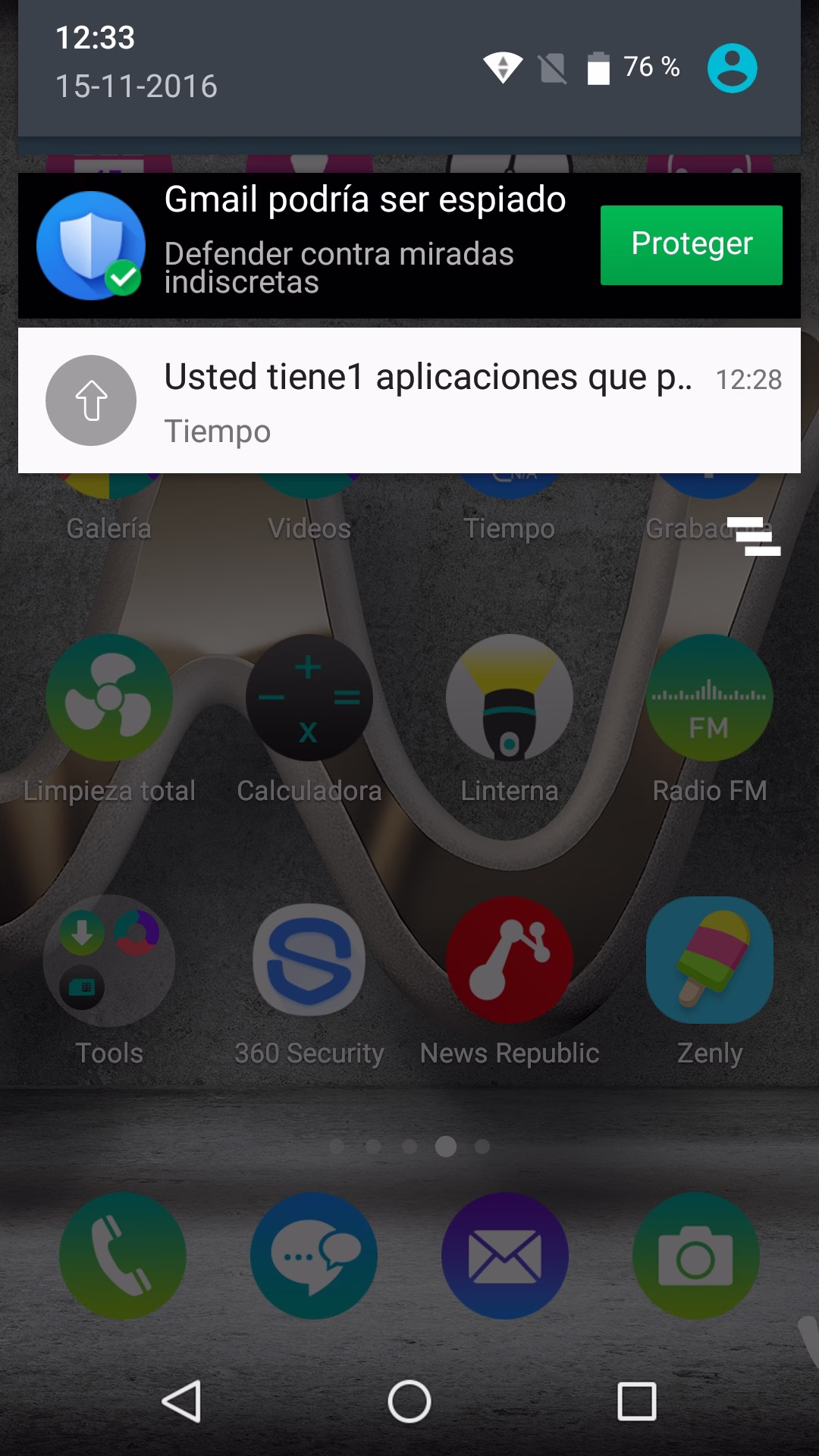Clear all notifications with the stacked-lines icon
The width and height of the screenshot is (819, 1456).
click(753, 536)
